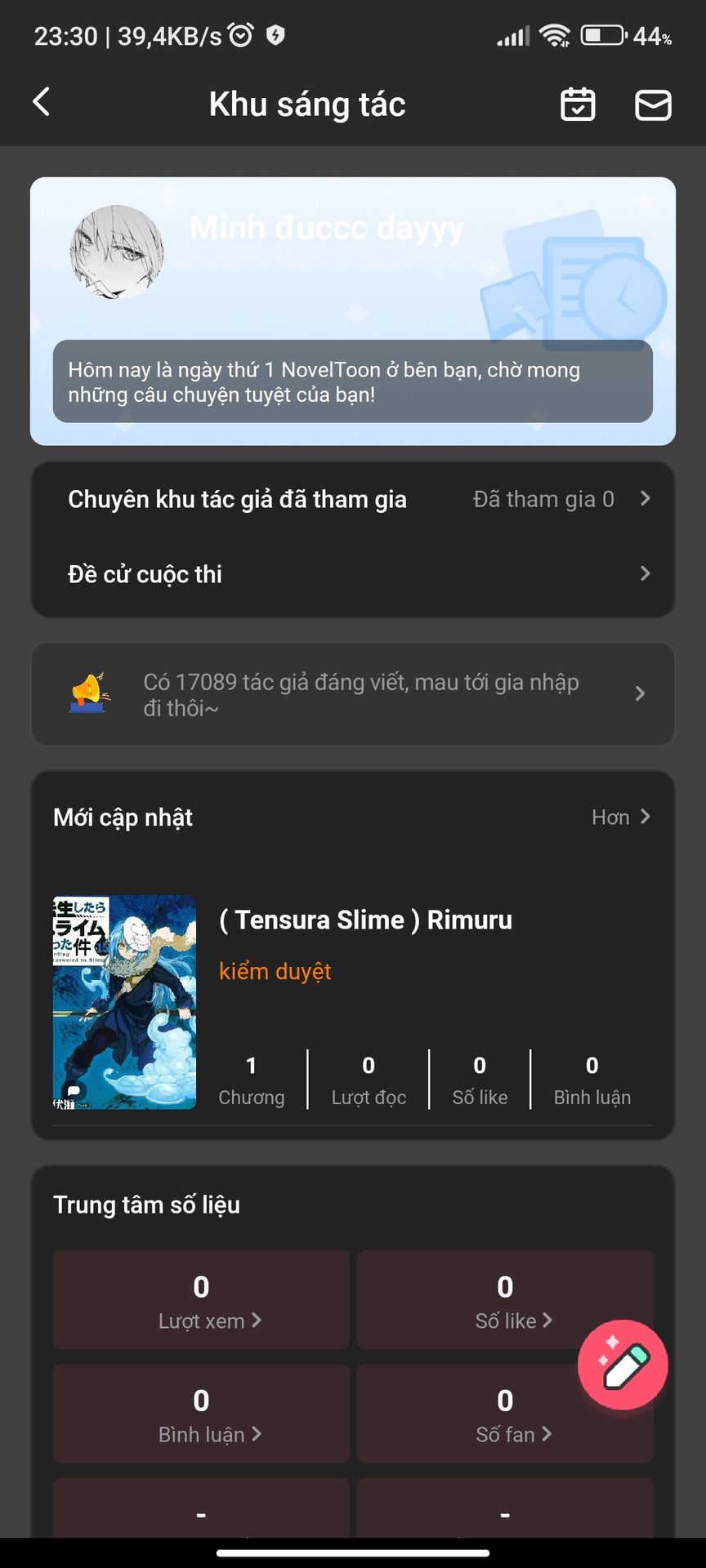
Task: Tap the profile avatar picture
Action: [x=117, y=252]
